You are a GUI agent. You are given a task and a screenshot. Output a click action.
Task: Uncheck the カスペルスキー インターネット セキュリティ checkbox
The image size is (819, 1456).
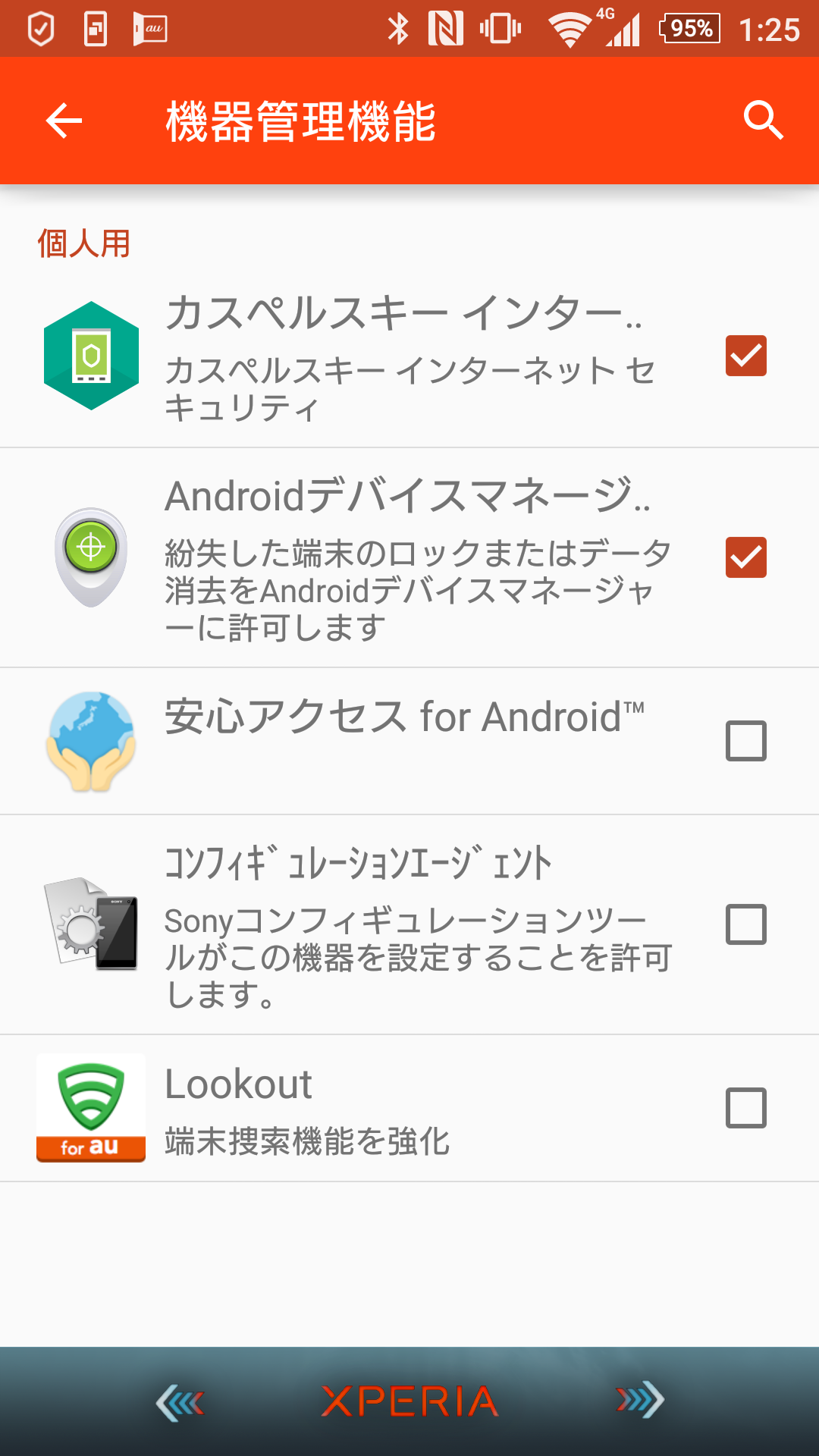[x=746, y=356]
